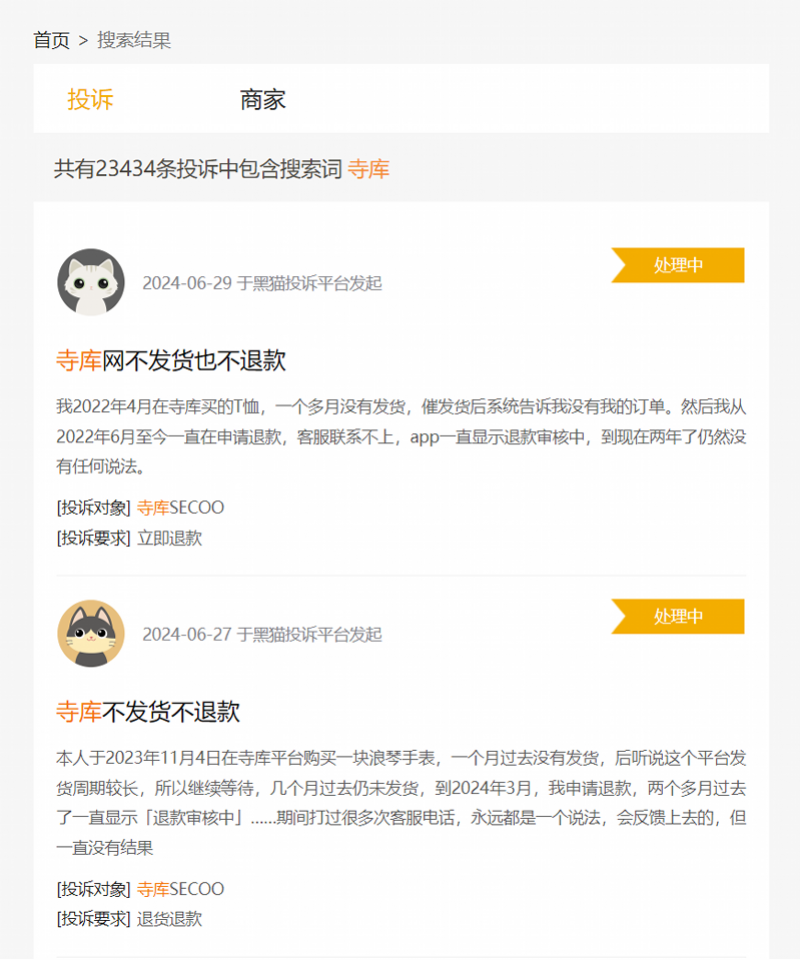Screen dimensions: 800x960
Task: Open complaint 寺库网不发货也不退款
Action: (x=171, y=360)
